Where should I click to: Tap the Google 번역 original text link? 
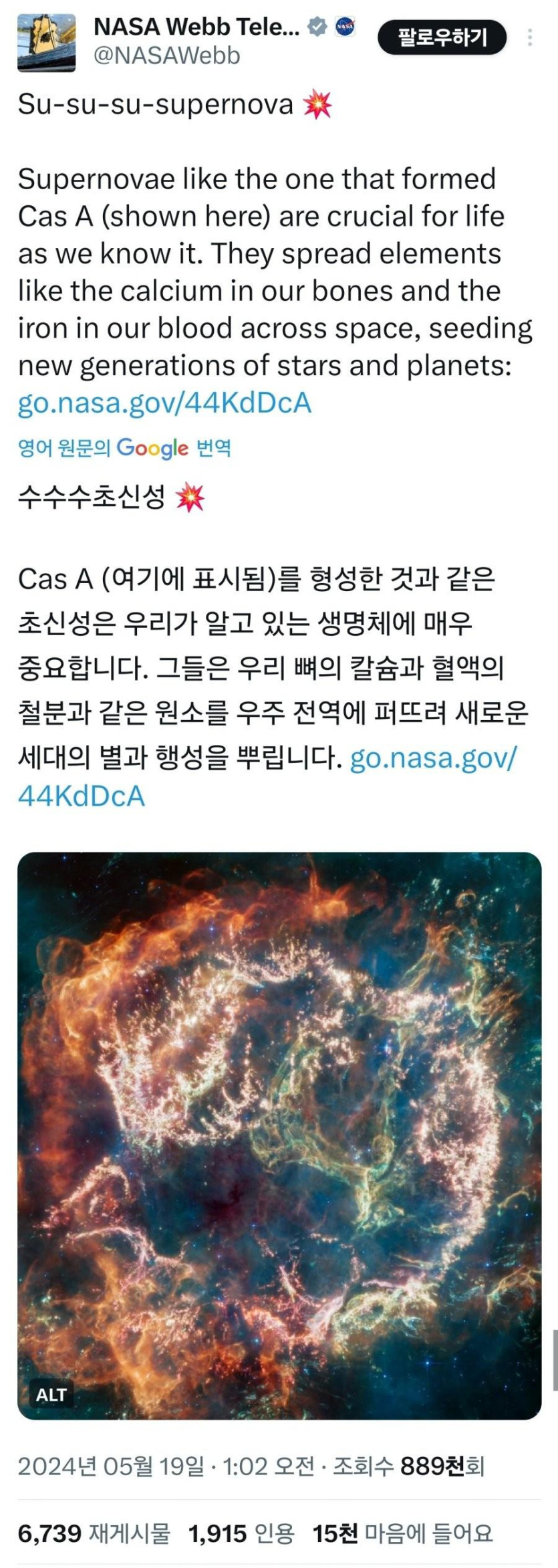(124, 448)
